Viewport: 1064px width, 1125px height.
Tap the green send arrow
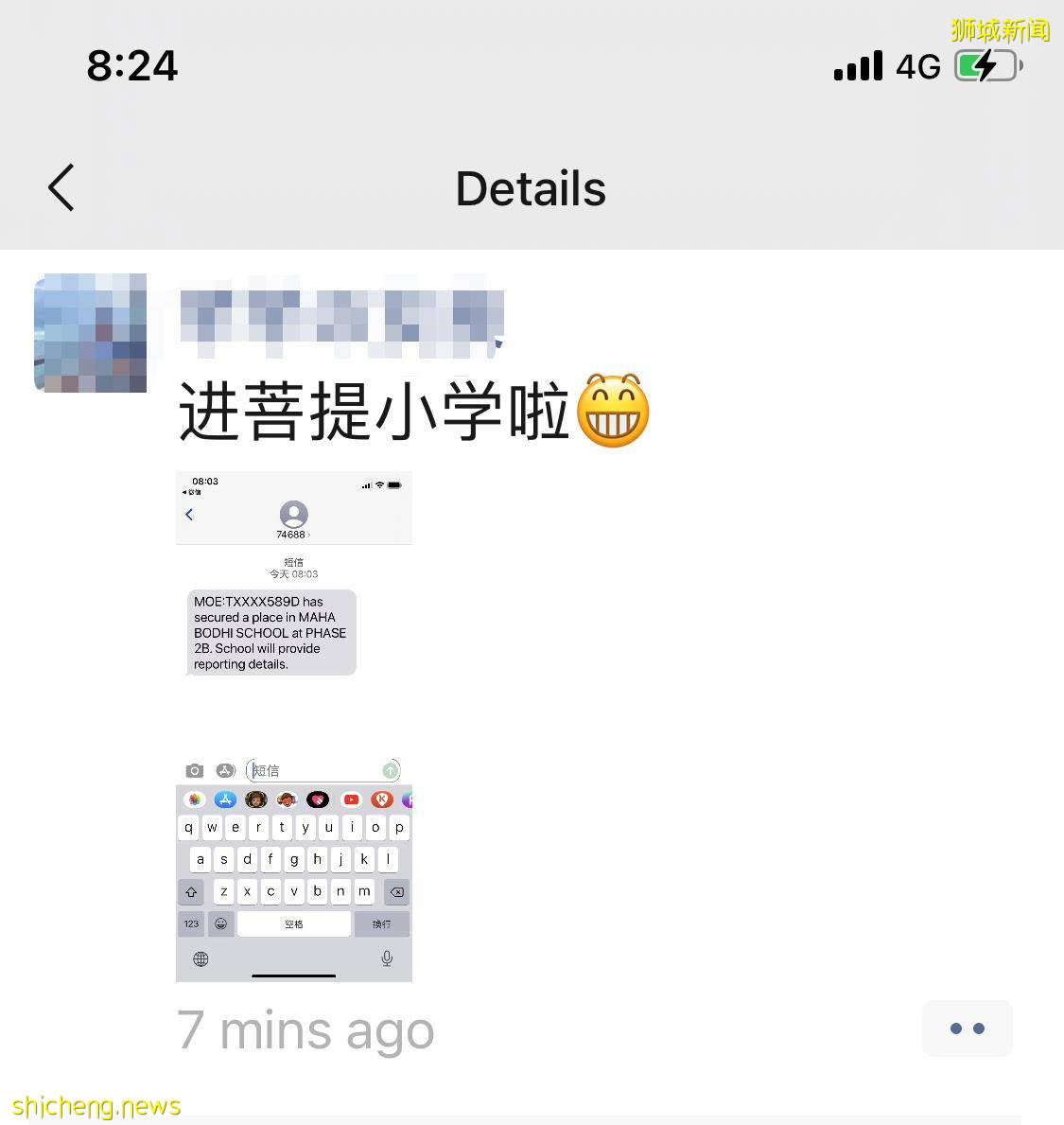390,770
